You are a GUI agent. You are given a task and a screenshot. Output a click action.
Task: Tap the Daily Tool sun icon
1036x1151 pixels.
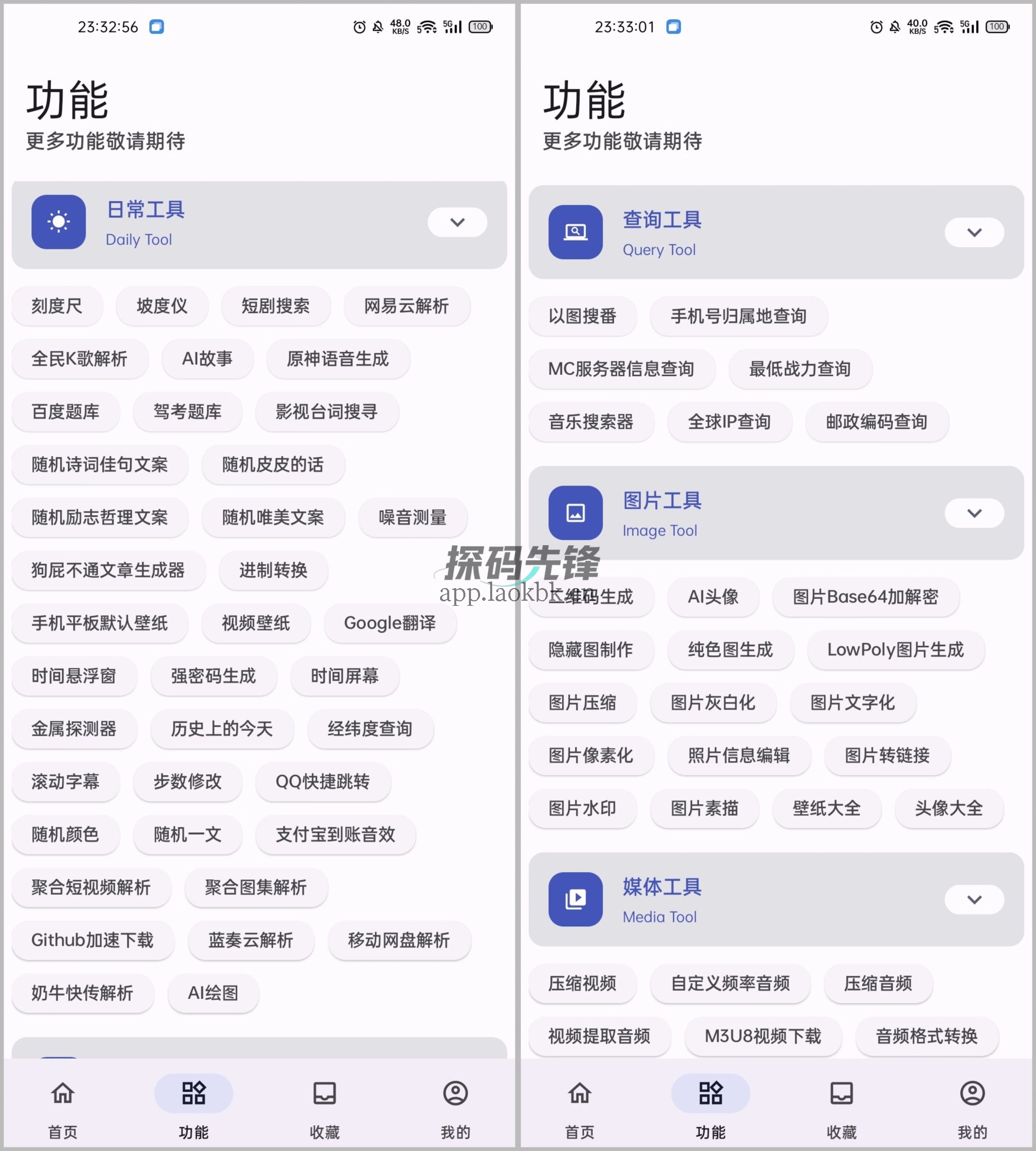(58, 223)
